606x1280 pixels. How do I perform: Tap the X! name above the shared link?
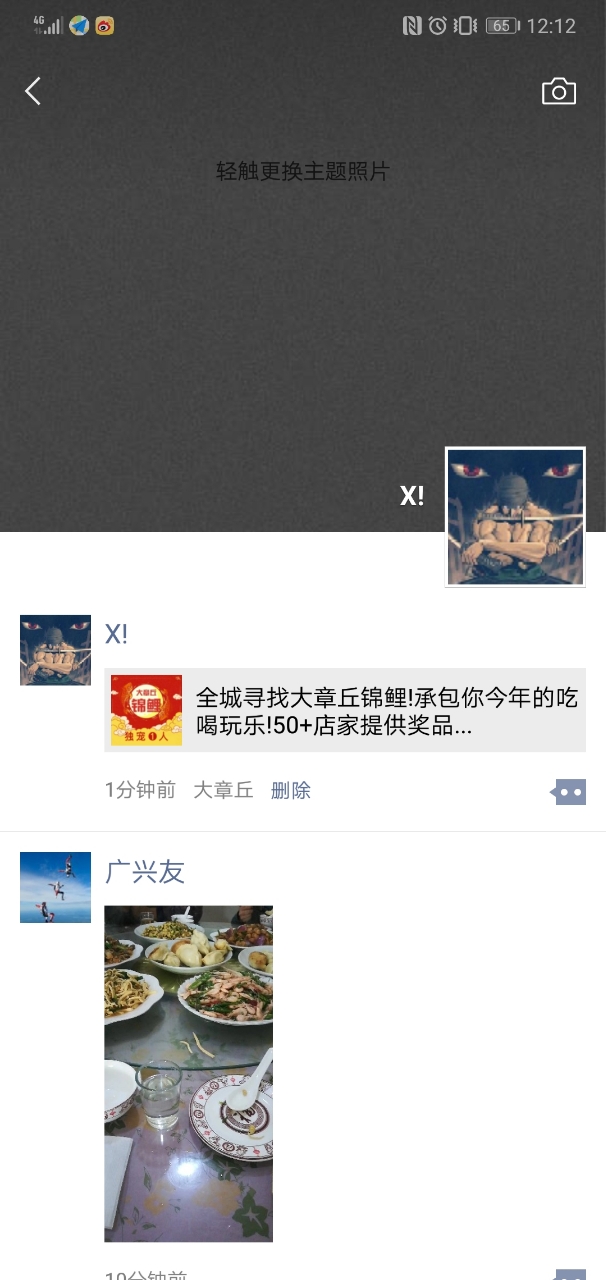(116, 634)
